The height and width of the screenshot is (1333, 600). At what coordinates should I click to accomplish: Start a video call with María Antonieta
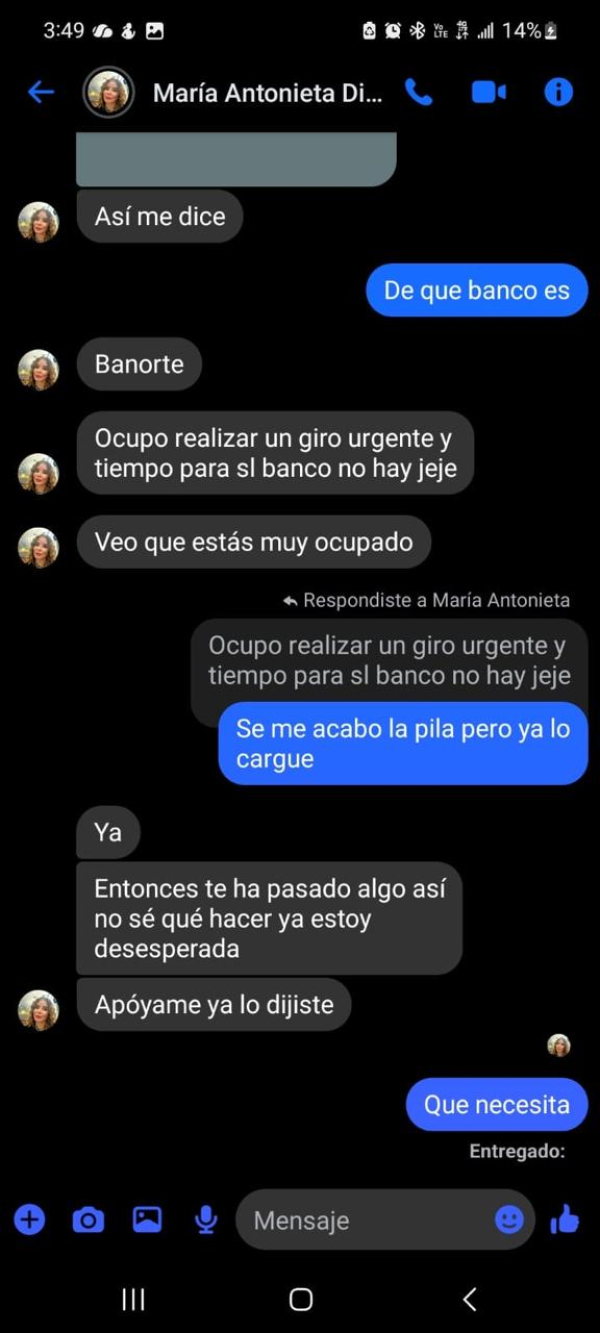coord(488,93)
